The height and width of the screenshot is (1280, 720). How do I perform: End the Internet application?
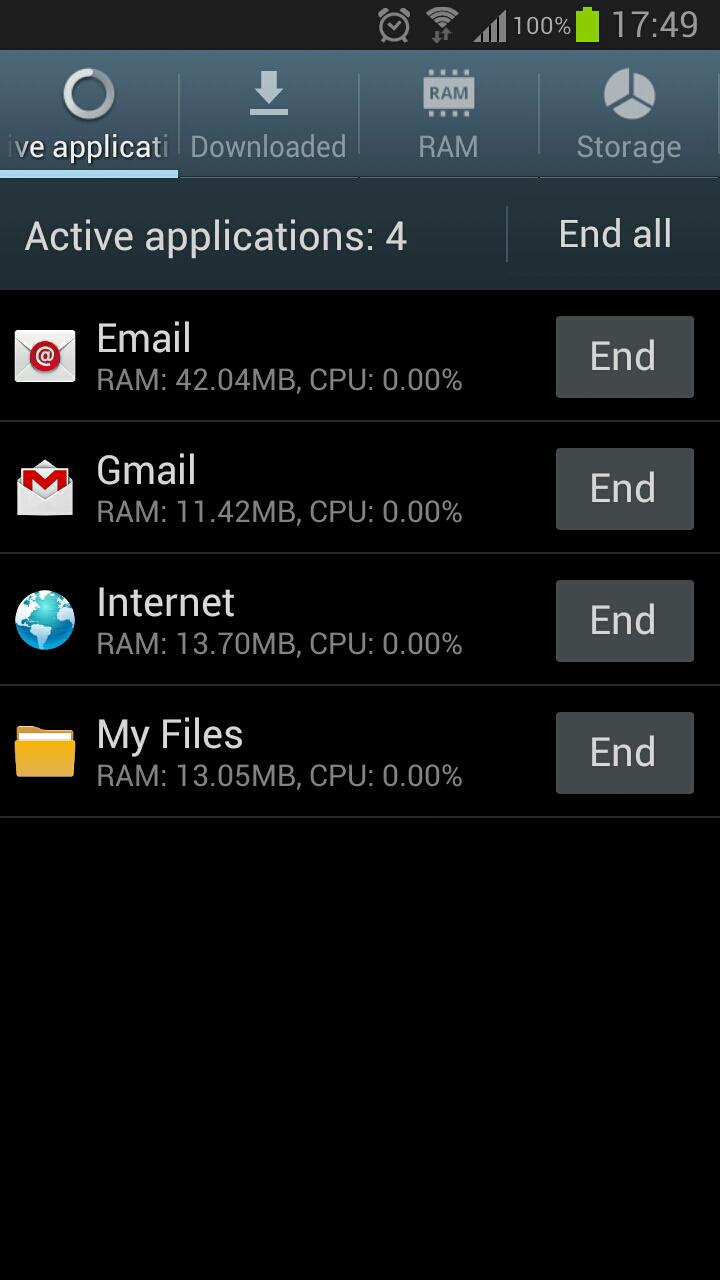click(624, 620)
